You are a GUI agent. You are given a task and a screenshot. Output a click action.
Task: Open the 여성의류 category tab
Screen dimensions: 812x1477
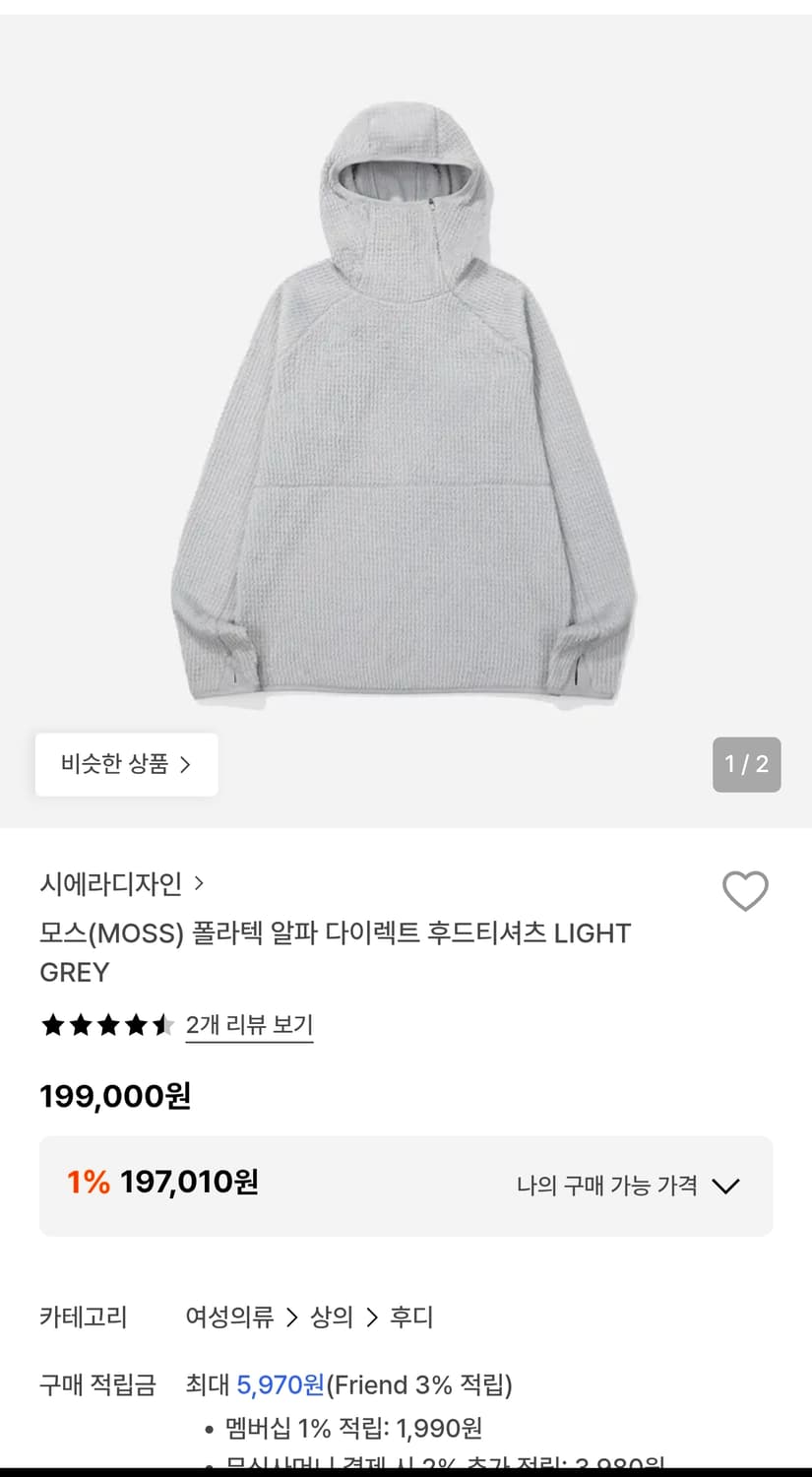point(230,1316)
